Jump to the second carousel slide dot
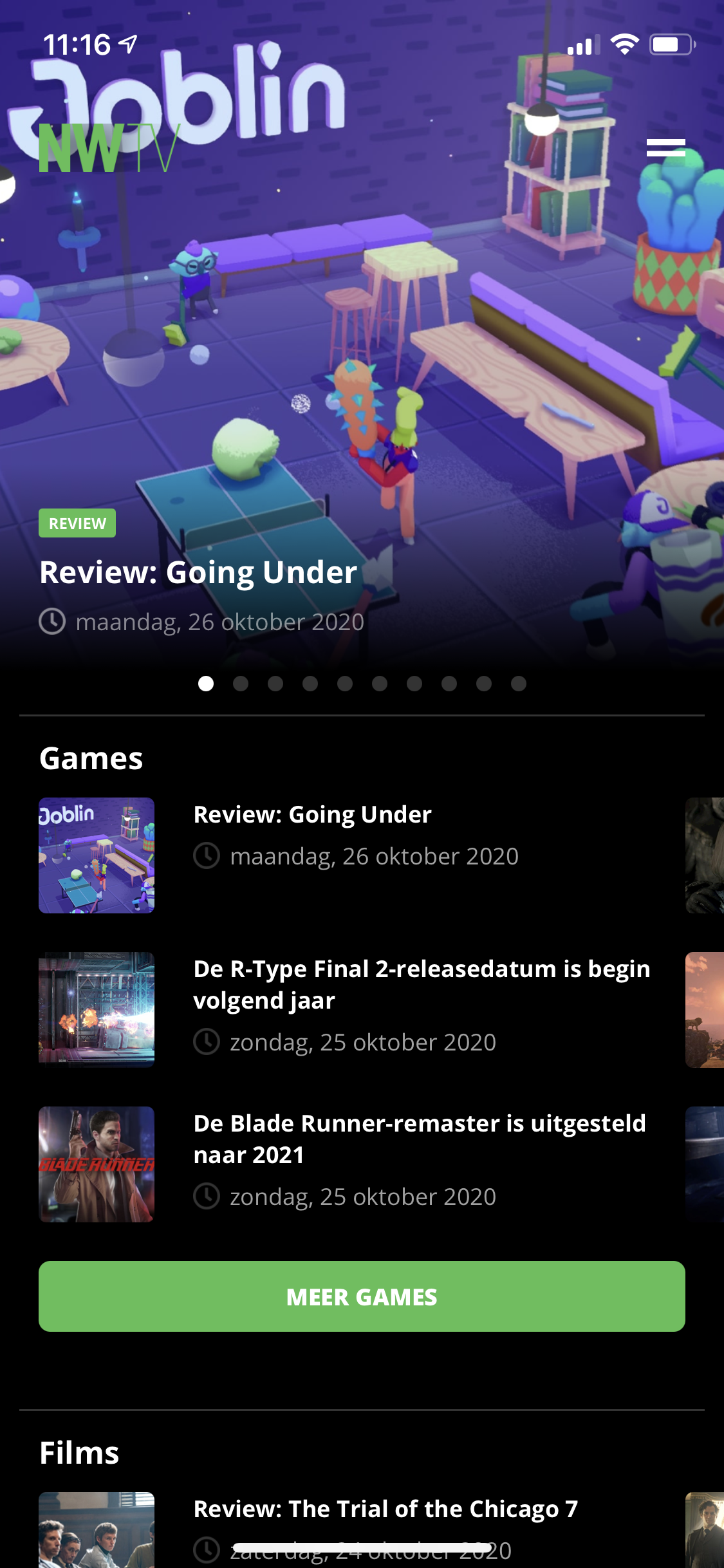The height and width of the screenshot is (1568, 724). tap(241, 684)
